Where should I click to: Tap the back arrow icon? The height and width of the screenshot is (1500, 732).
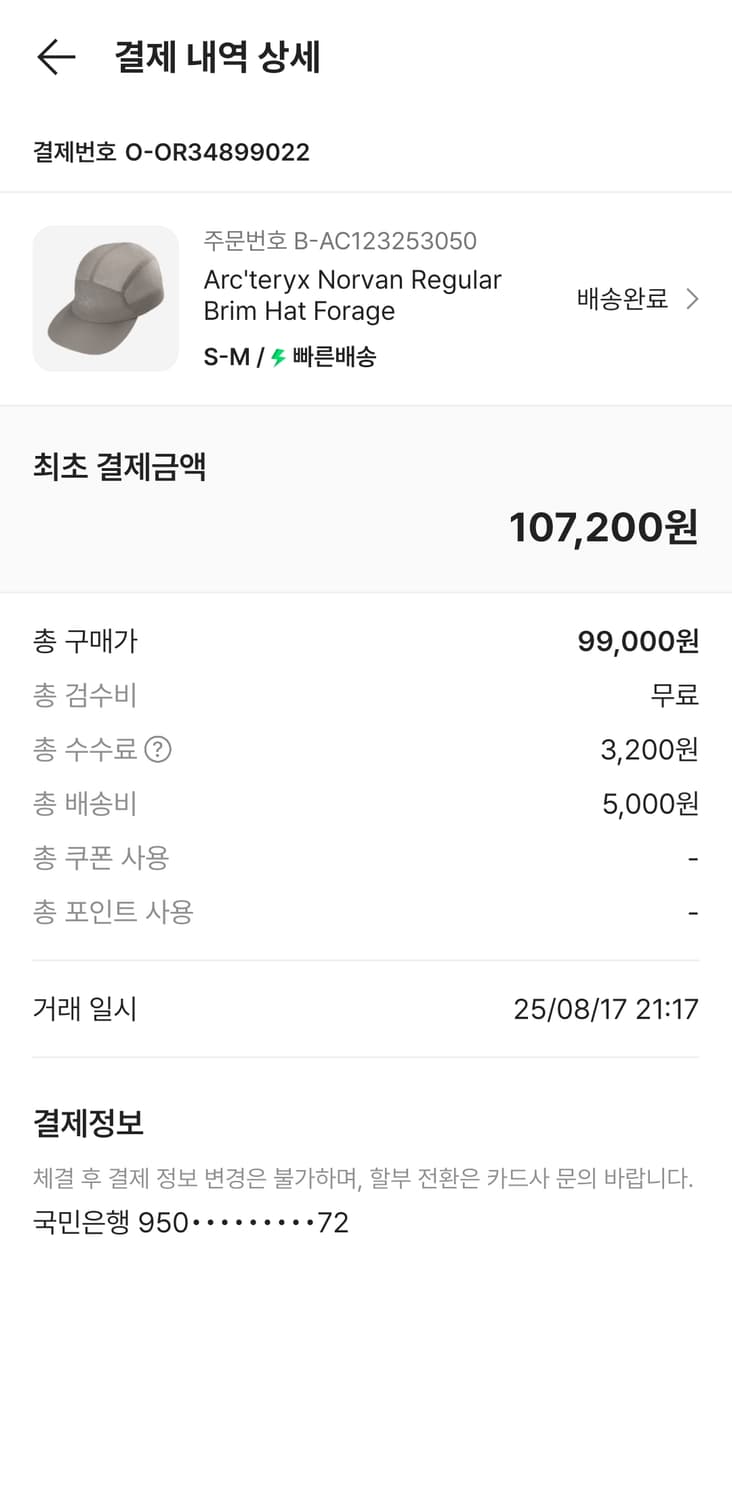56,57
